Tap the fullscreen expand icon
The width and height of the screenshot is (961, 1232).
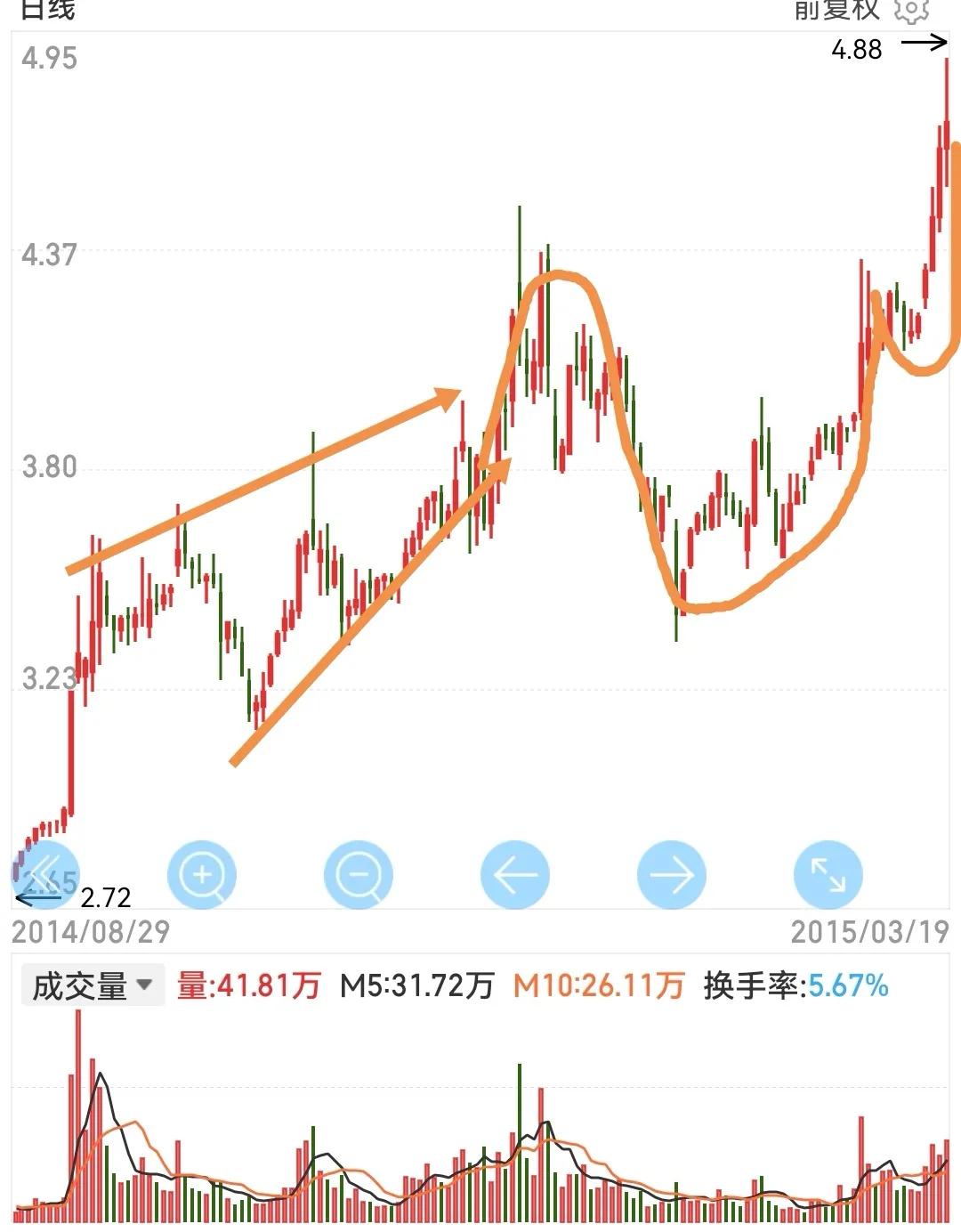tap(828, 875)
